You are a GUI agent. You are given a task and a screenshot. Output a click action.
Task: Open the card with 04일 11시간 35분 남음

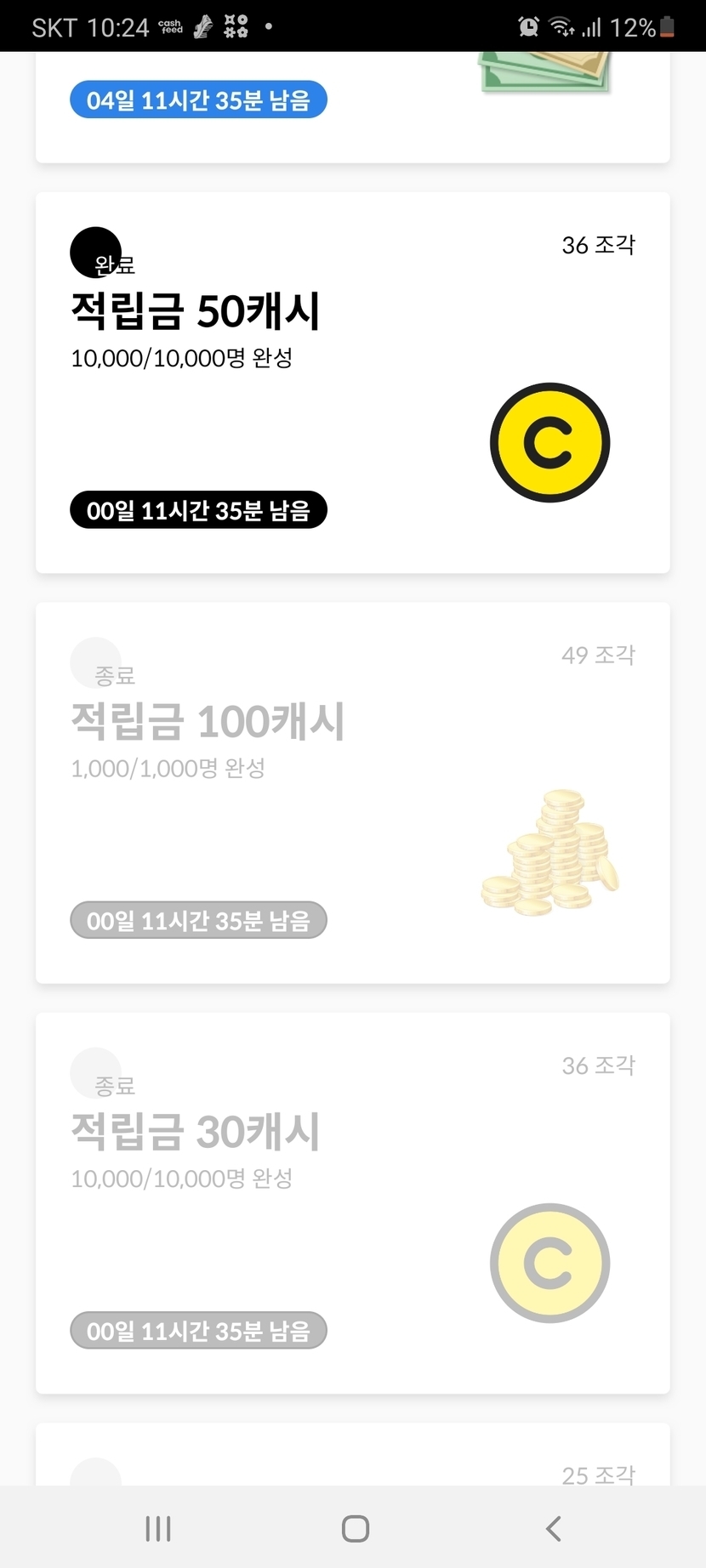352,106
